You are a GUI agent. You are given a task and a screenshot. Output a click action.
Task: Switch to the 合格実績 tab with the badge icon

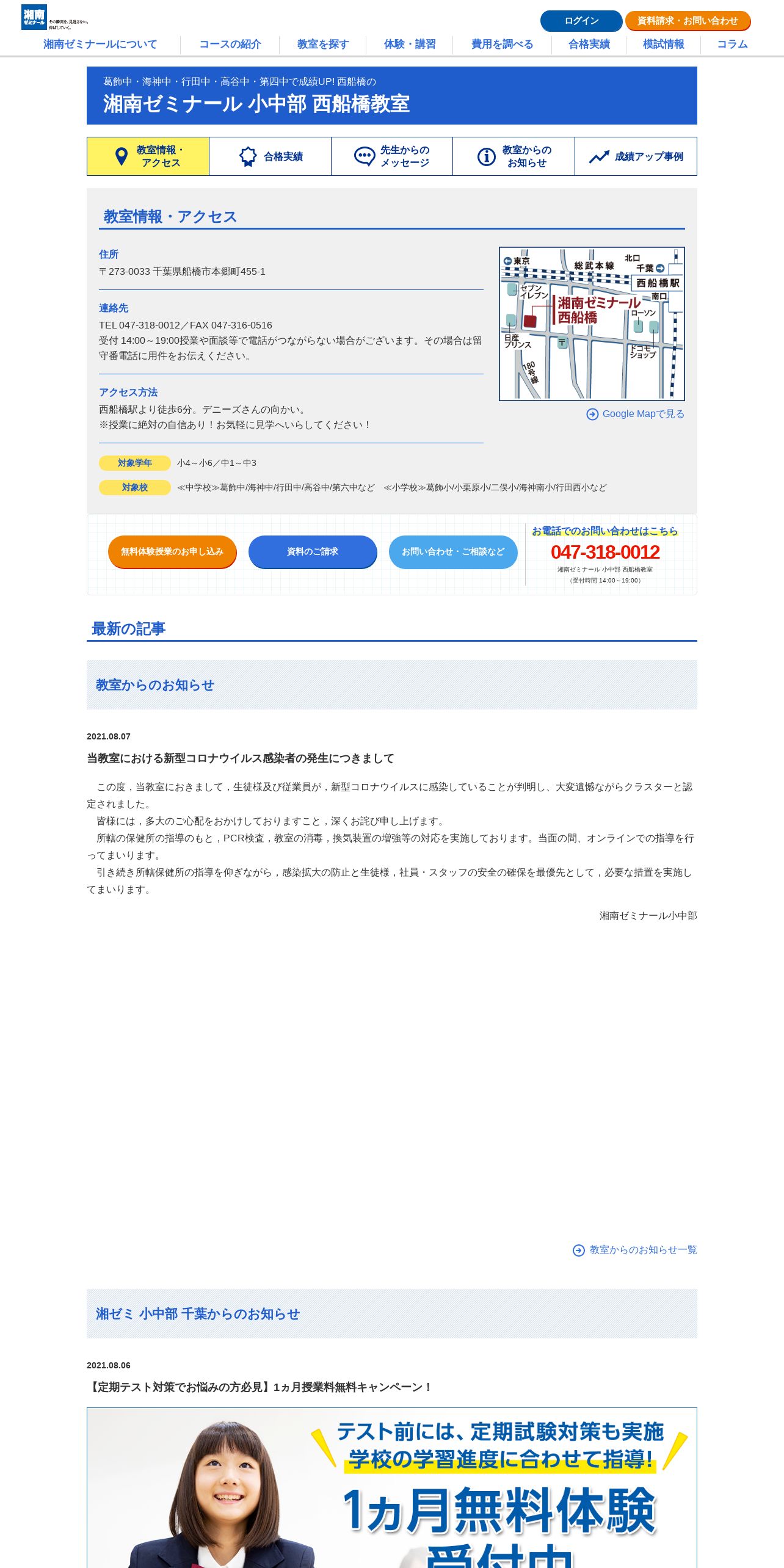[x=270, y=156]
